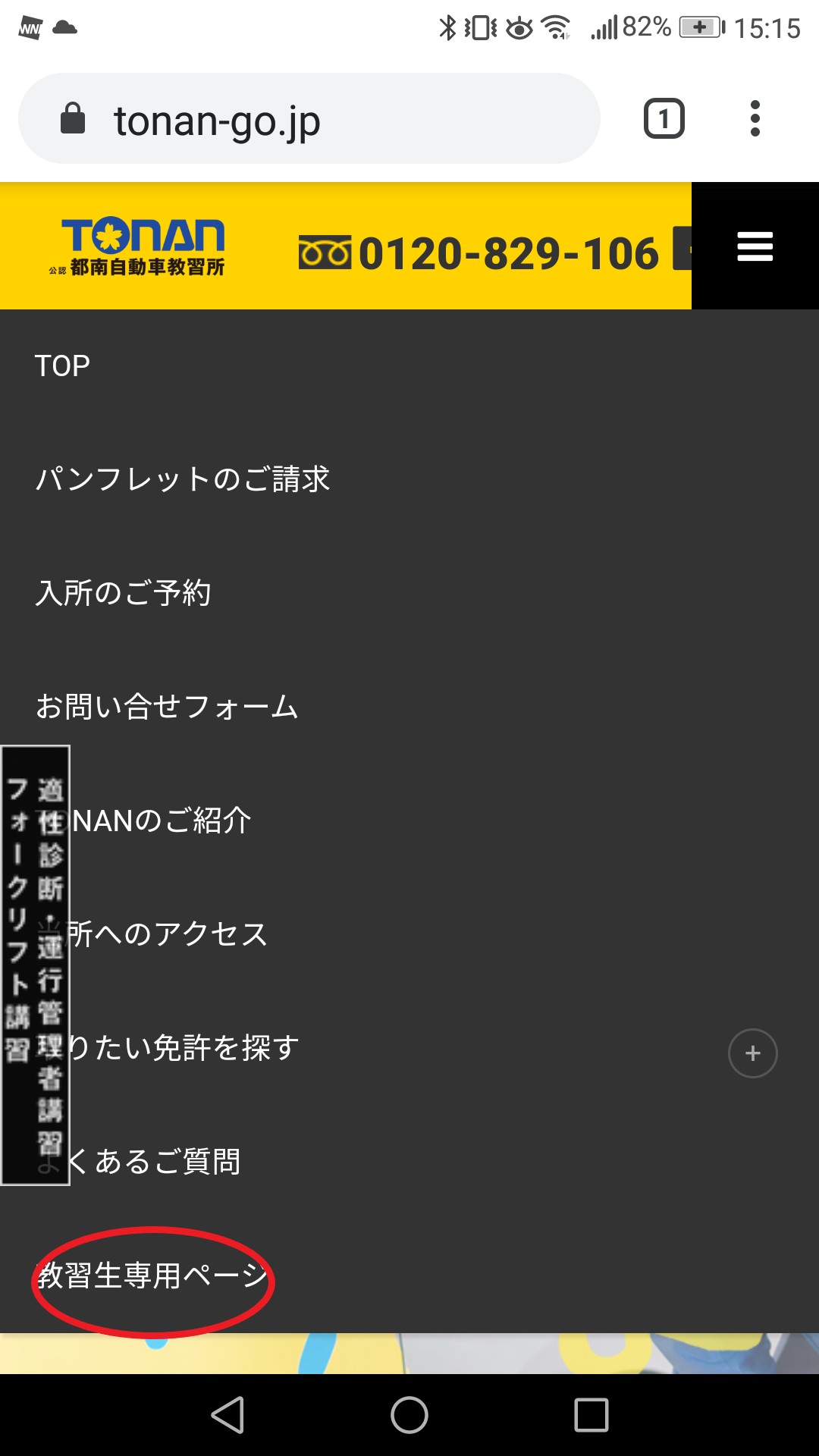The image size is (819, 1456).
Task: Open the vertical 適性診断・運行管理者講習 side banner
Action: (49, 965)
